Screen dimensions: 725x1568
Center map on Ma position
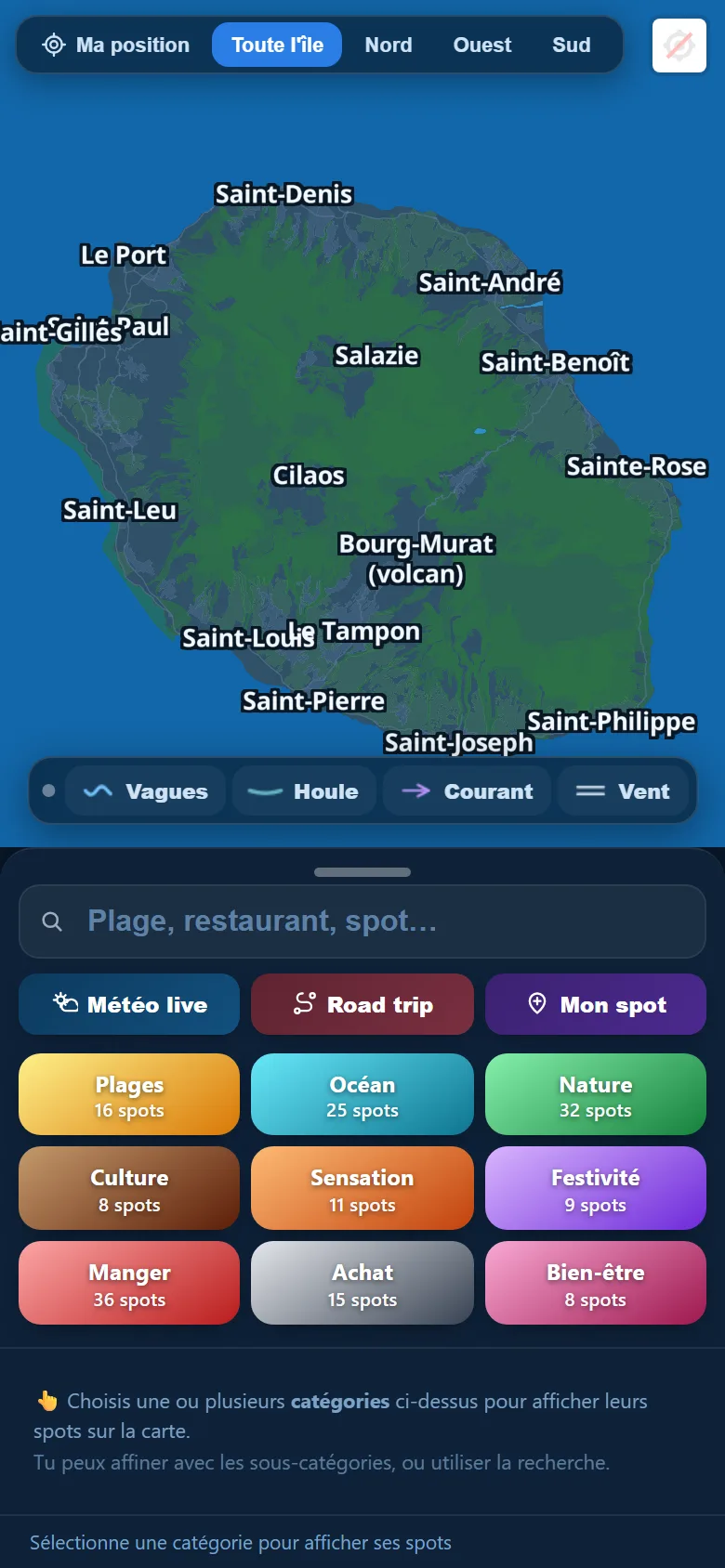click(x=115, y=45)
